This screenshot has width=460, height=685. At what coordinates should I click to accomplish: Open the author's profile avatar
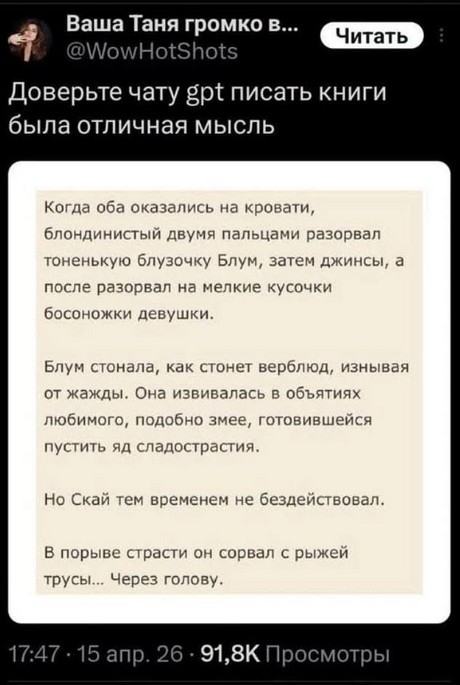pyautogui.click(x=30, y=40)
